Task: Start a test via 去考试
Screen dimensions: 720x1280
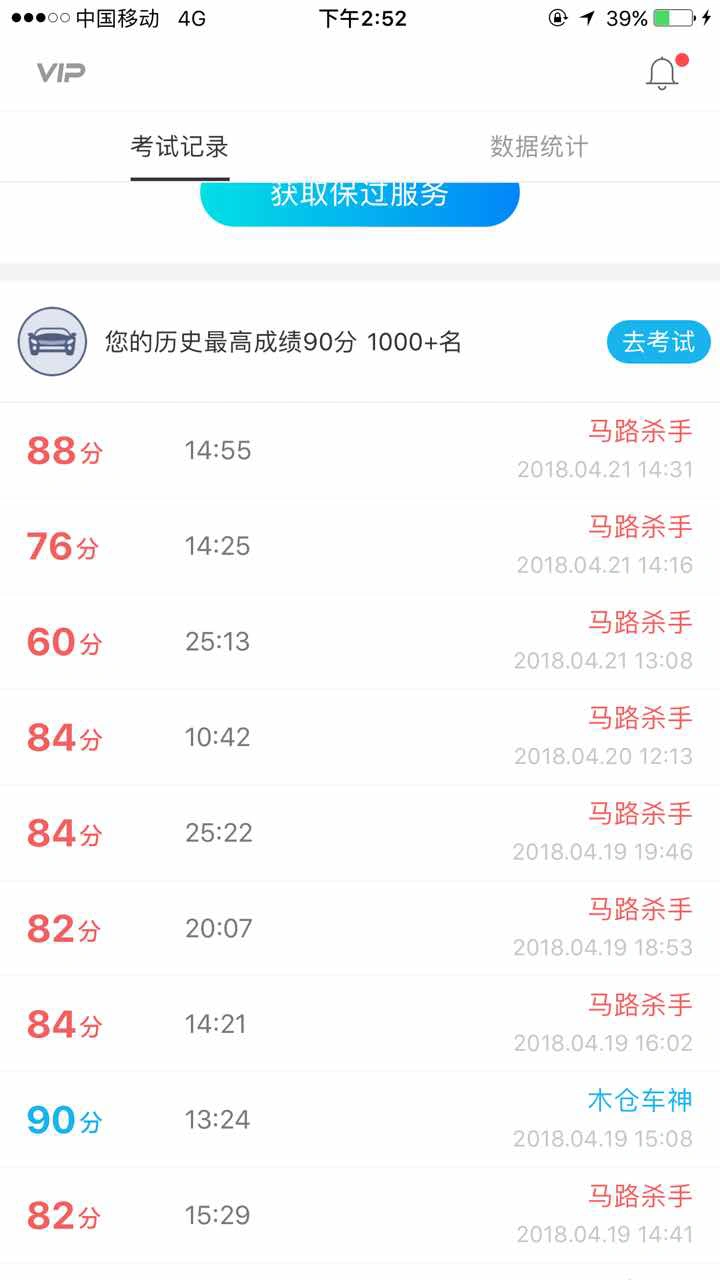Action: pos(658,343)
